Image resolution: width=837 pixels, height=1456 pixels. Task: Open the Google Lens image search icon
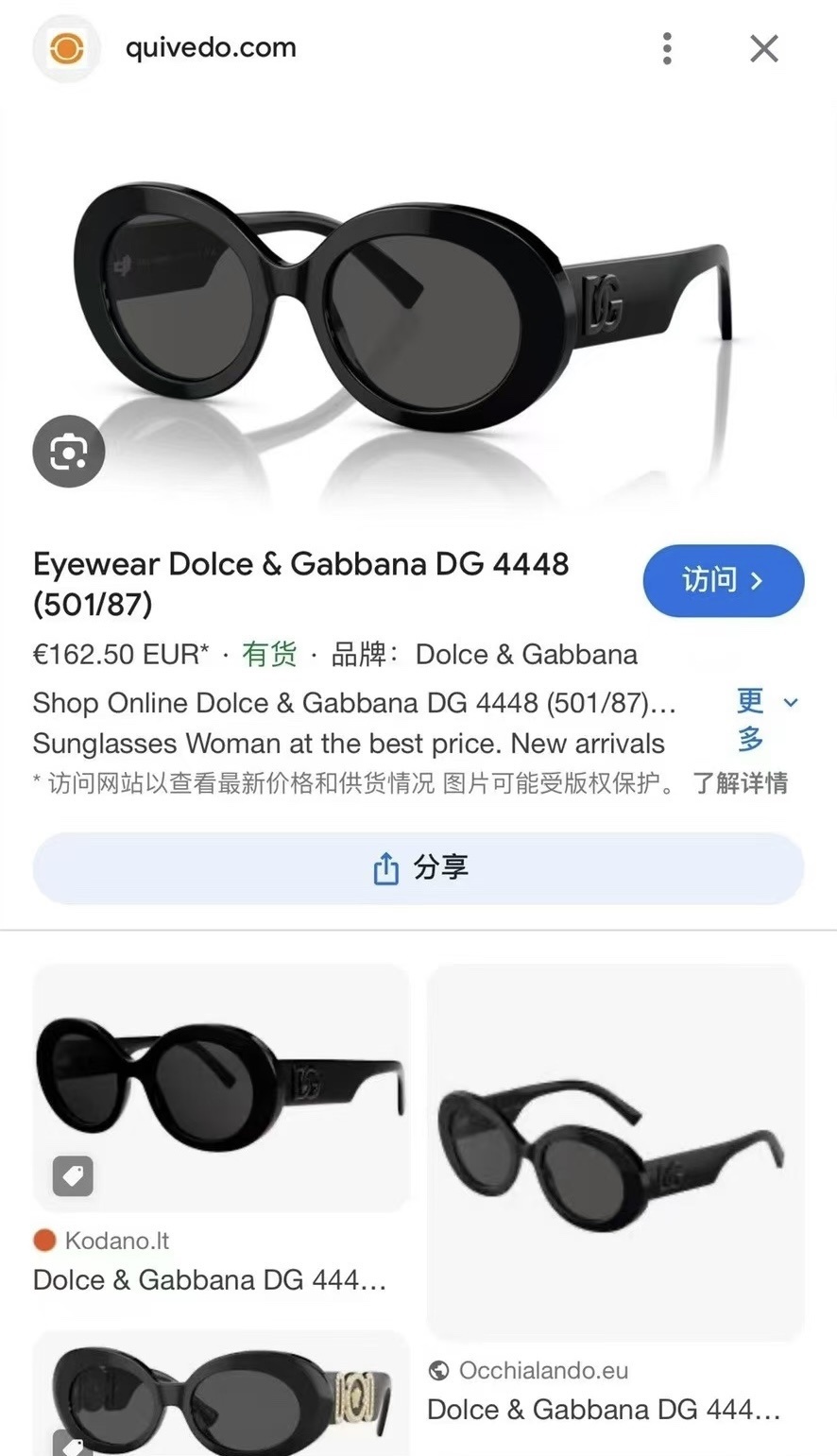click(68, 452)
